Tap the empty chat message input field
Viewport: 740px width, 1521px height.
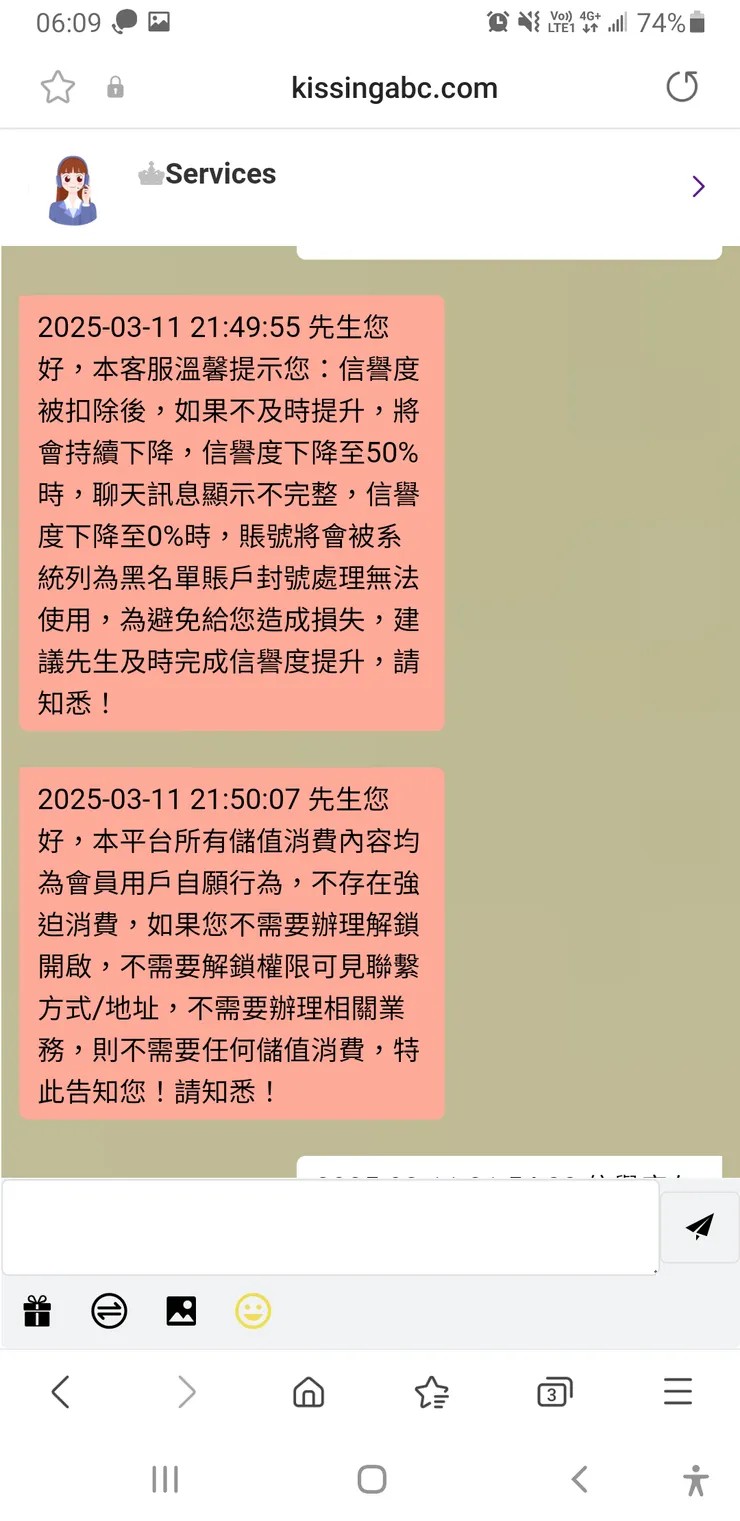[330, 1227]
